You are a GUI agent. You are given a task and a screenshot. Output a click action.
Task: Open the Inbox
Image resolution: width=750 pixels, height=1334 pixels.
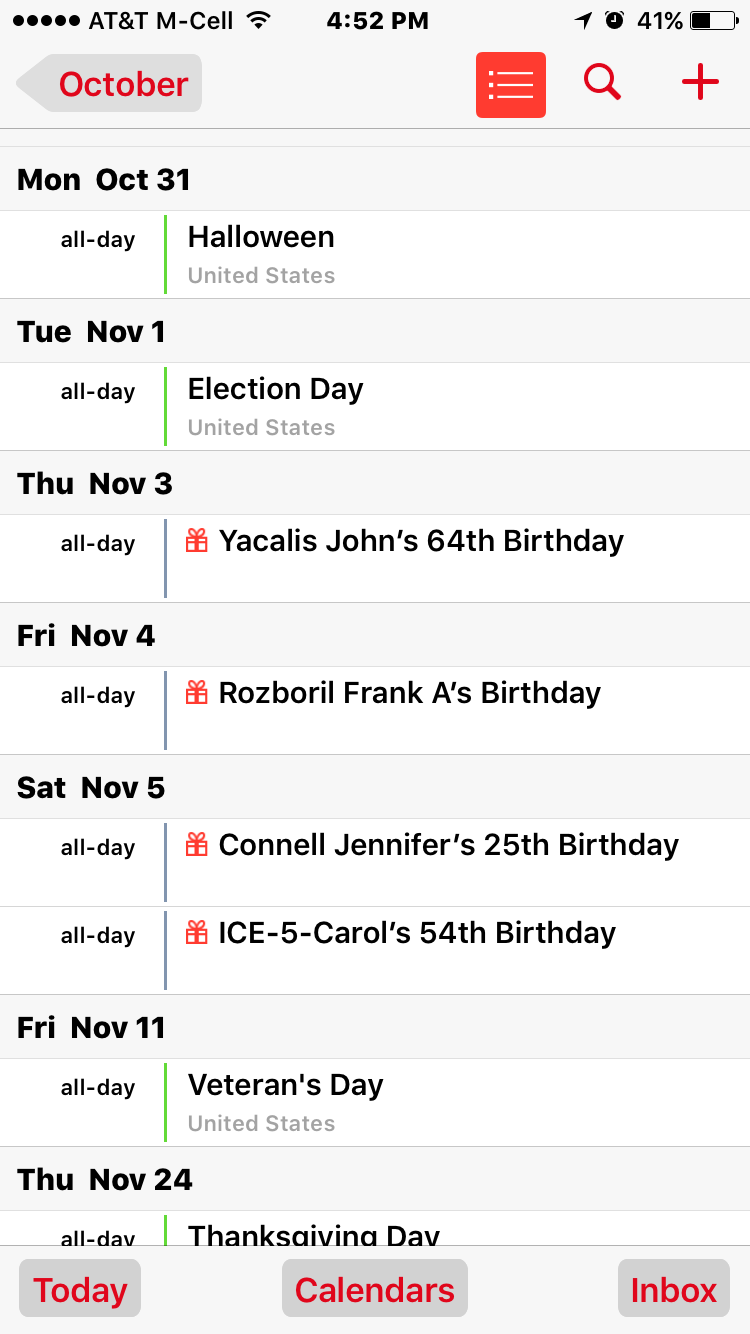673,1289
